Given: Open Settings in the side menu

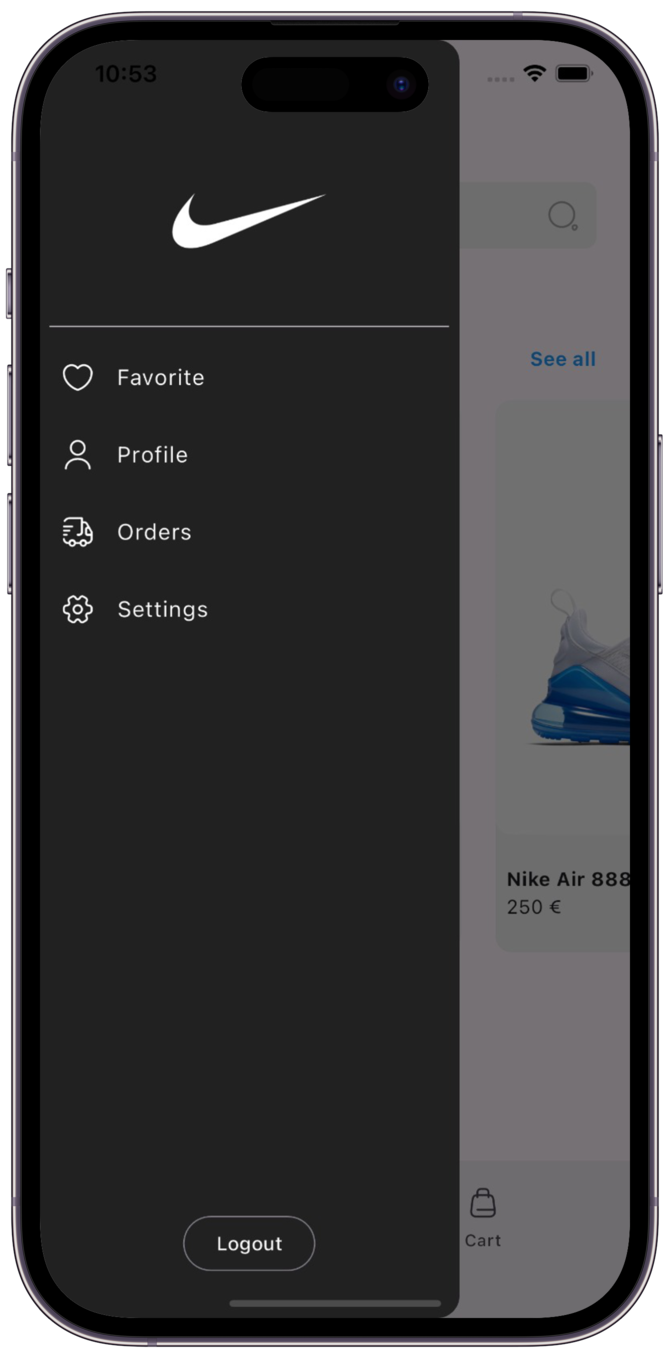Looking at the screenshot, I should click(x=162, y=609).
